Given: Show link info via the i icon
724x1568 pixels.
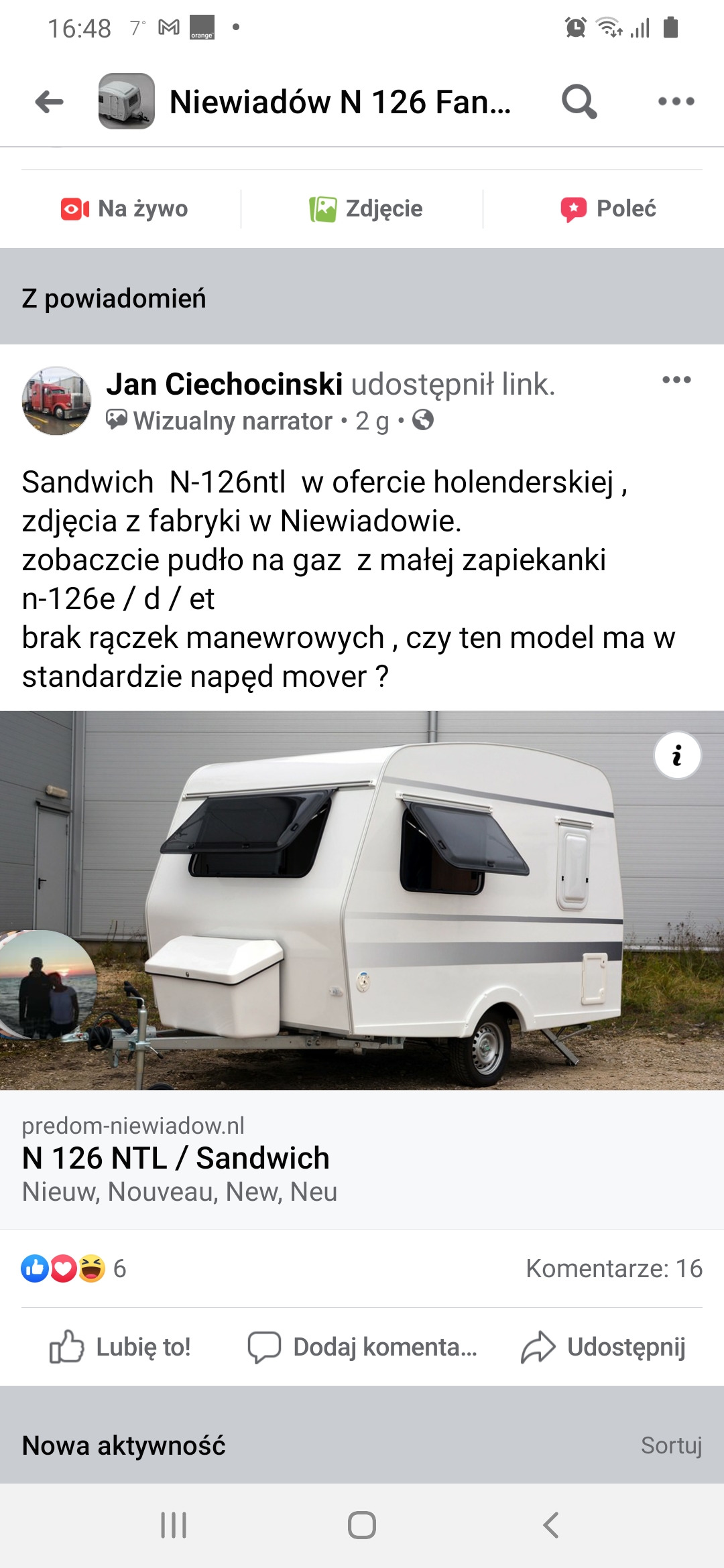Looking at the screenshot, I should pos(677,755).
